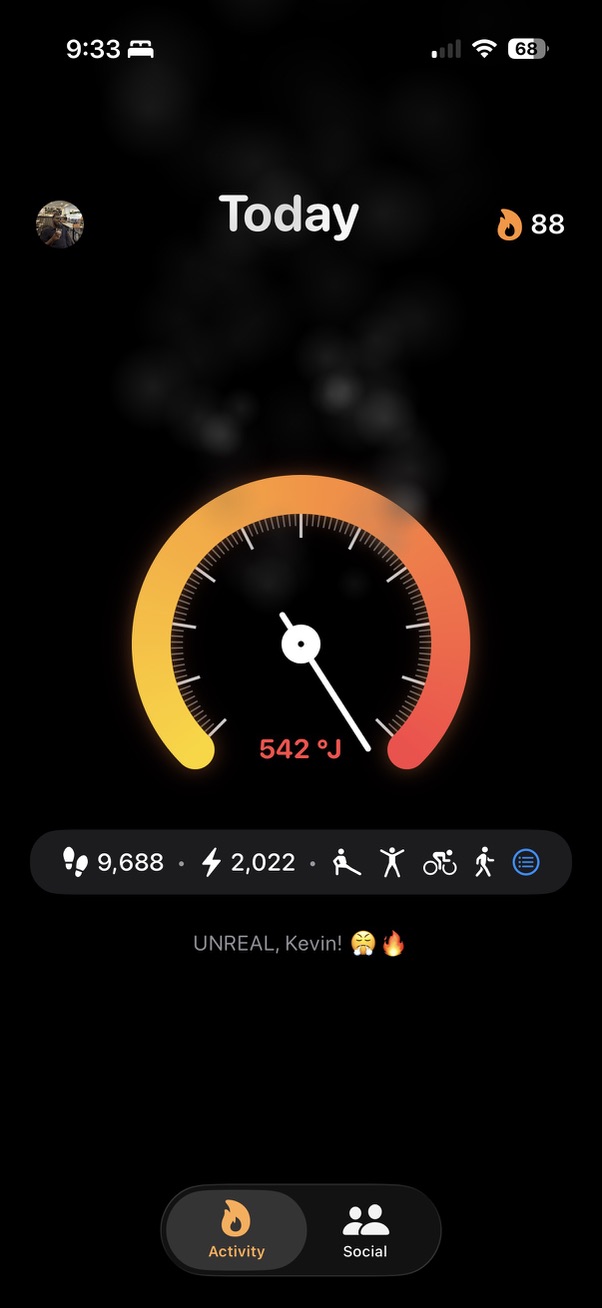Open the blue list icon in stats bar

click(x=526, y=861)
